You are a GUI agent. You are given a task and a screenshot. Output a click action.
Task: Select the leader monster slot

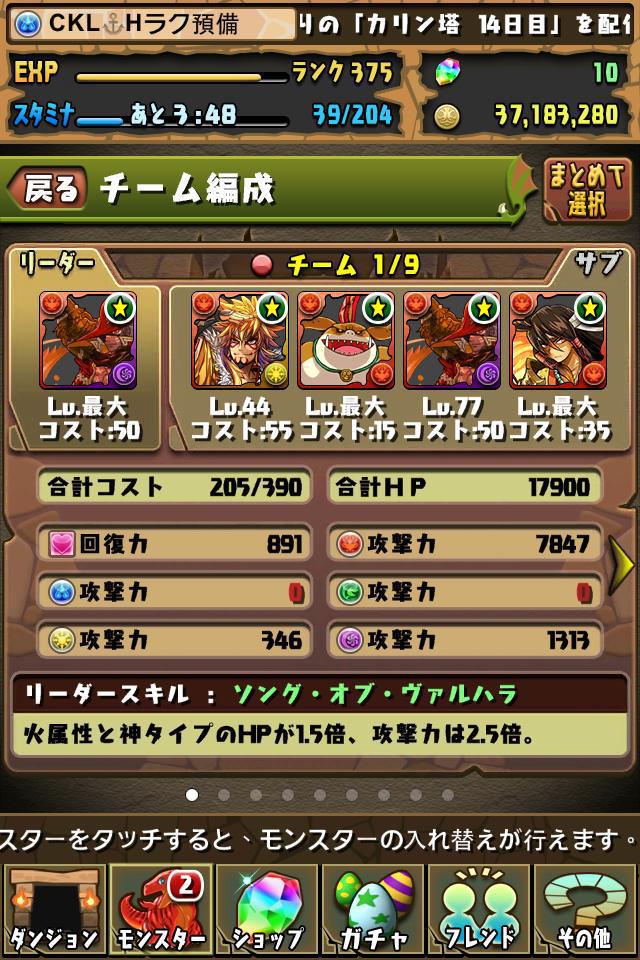(88, 341)
